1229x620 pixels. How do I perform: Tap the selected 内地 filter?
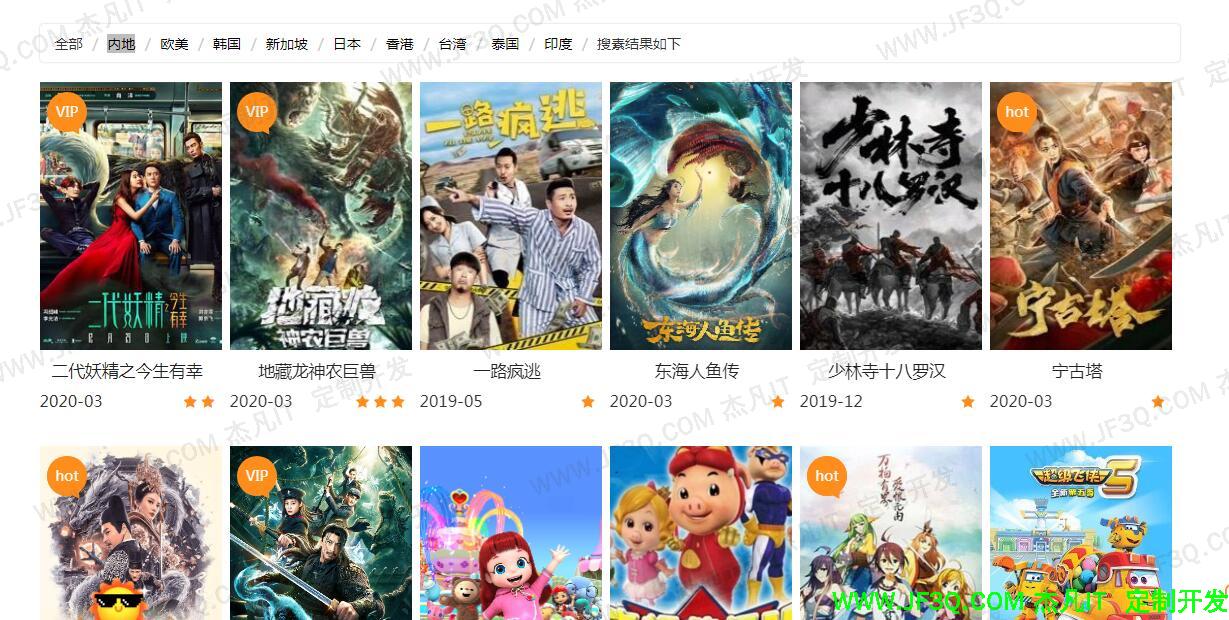[121, 44]
